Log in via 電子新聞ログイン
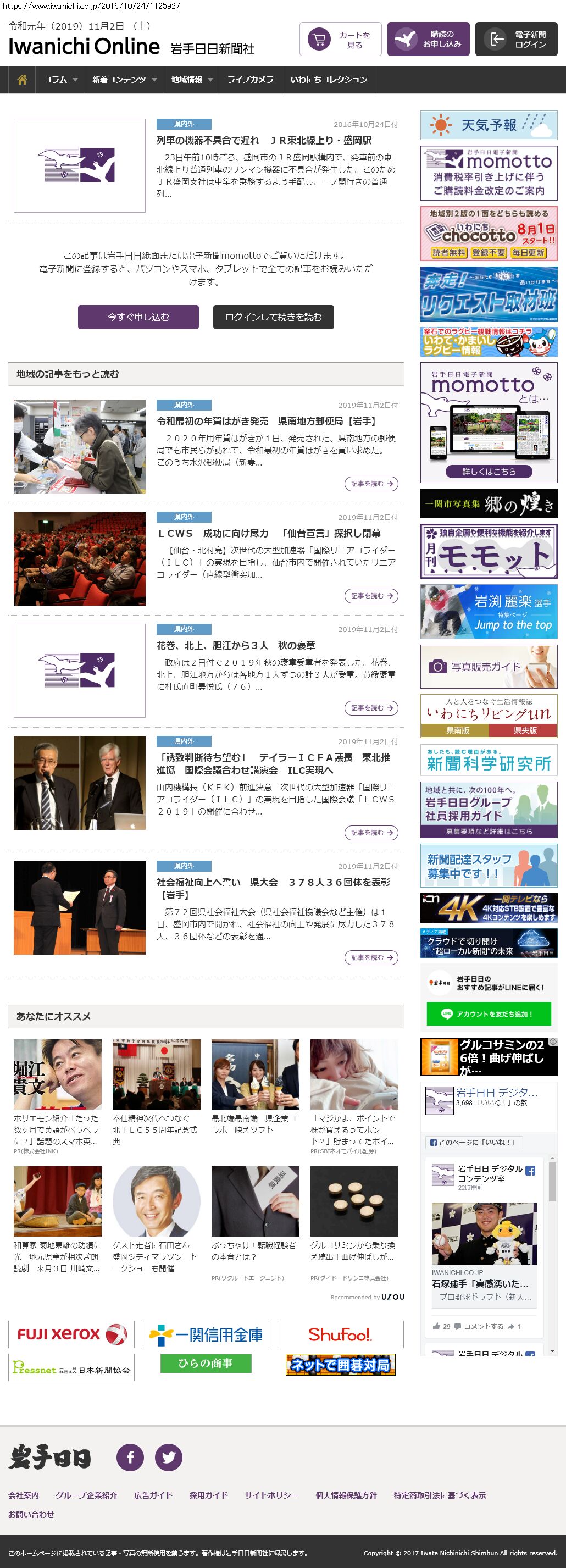566x1568 pixels. (x=516, y=40)
